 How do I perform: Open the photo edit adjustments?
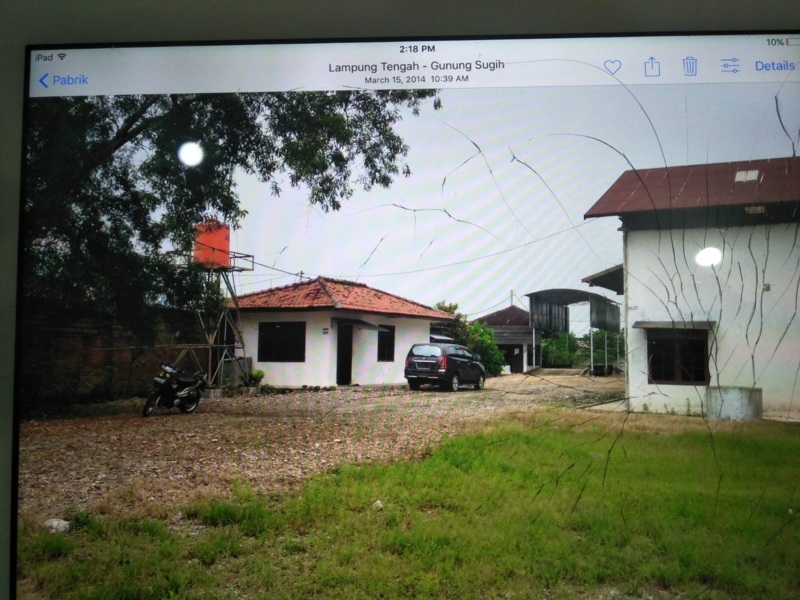coord(730,66)
